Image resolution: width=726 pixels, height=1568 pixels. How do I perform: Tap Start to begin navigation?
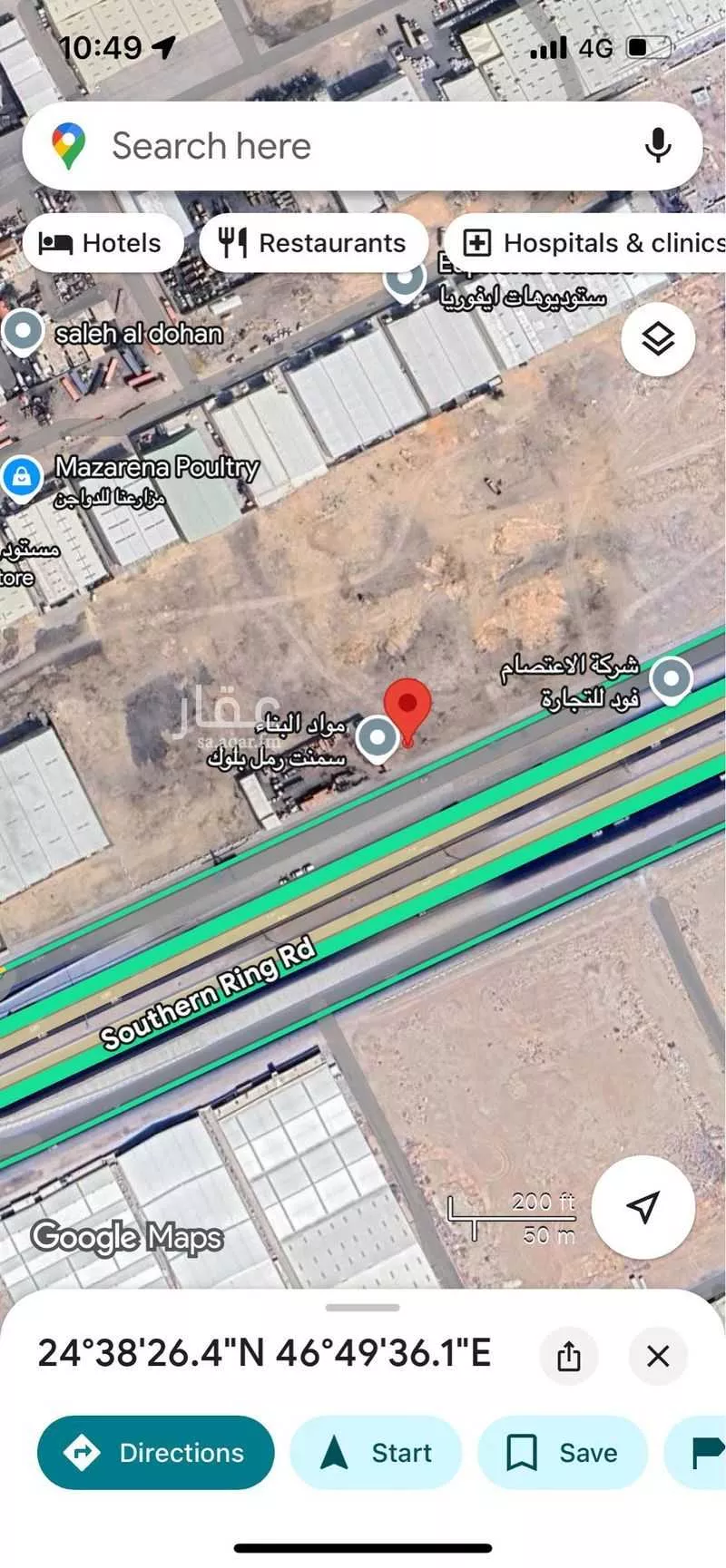tap(376, 1452)
